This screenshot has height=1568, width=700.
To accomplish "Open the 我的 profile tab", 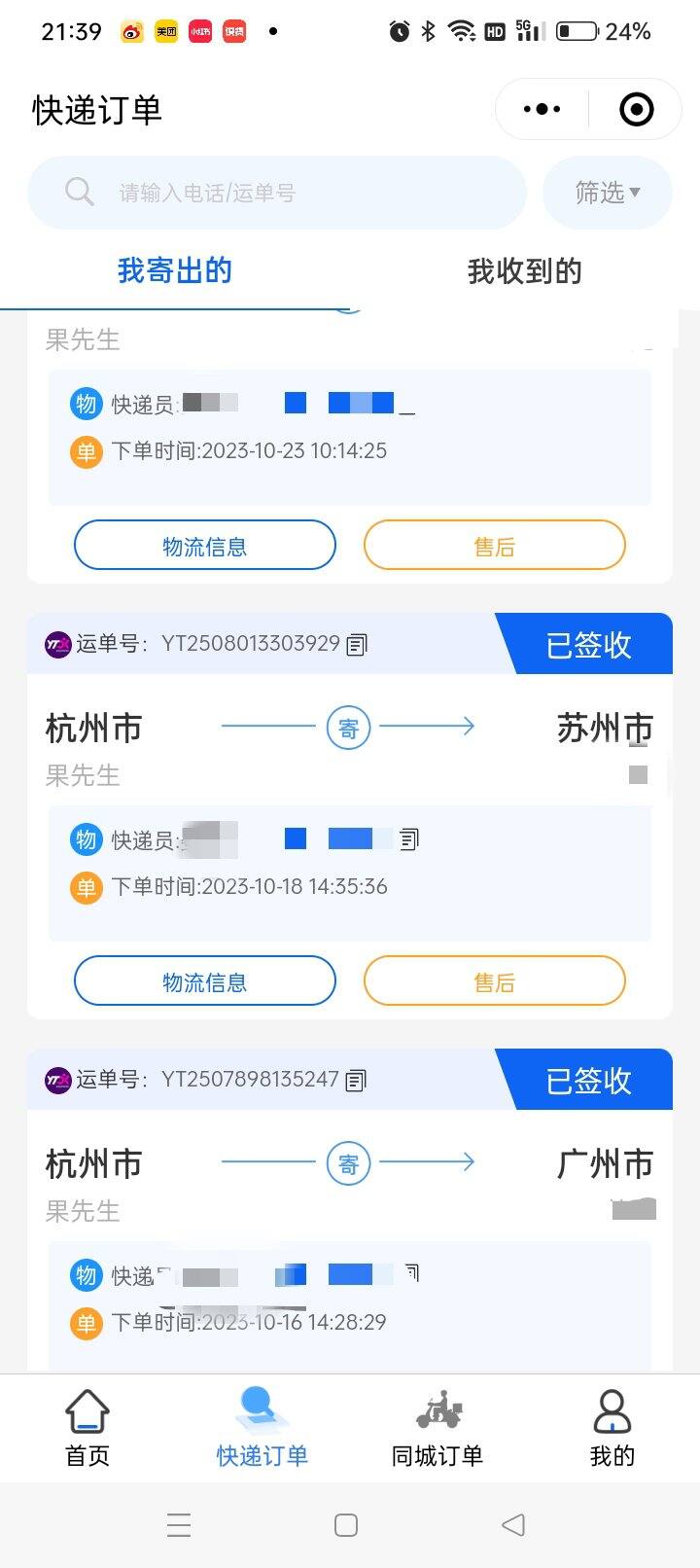I will 612,1428.
